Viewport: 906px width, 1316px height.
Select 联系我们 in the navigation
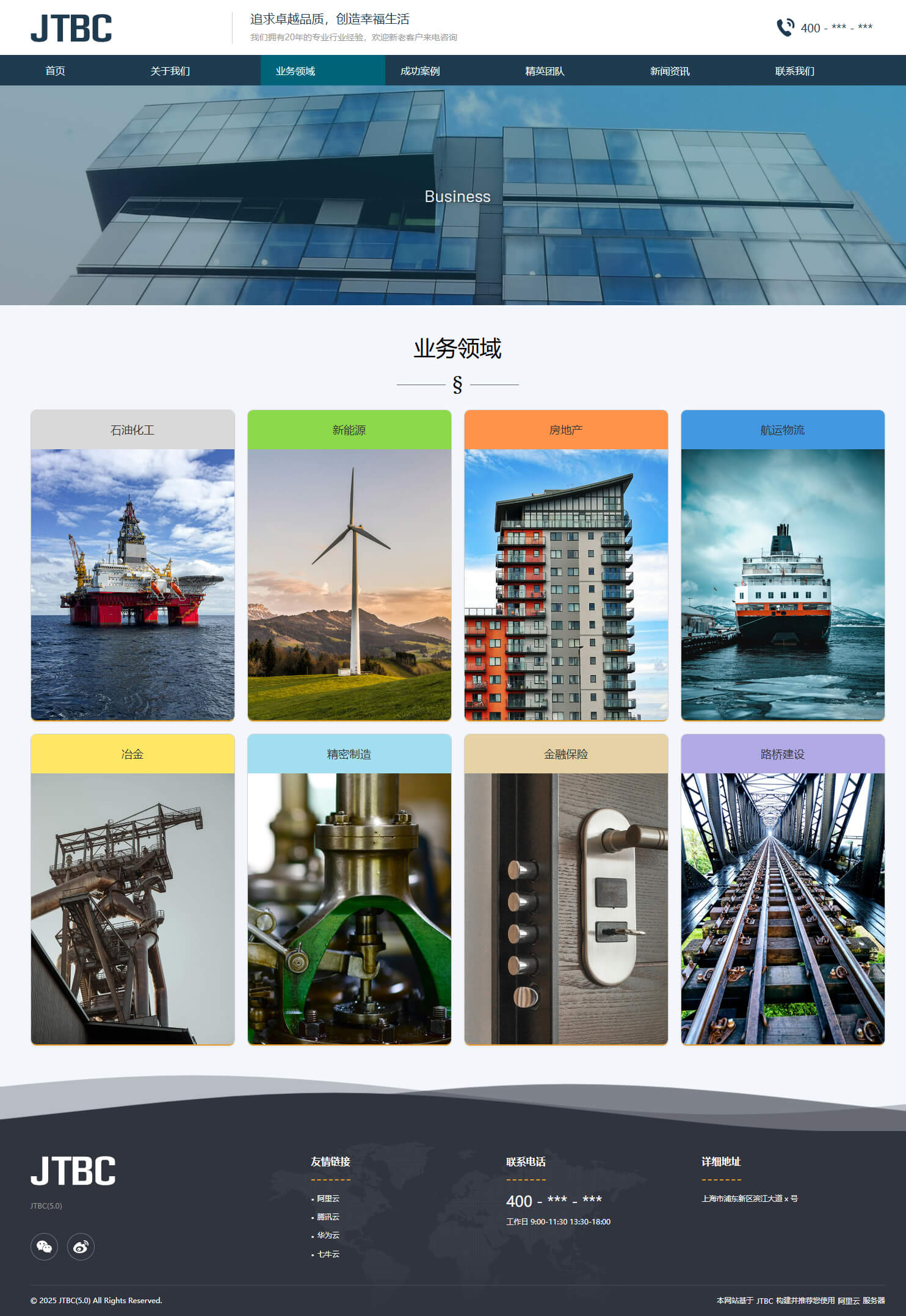794,71
